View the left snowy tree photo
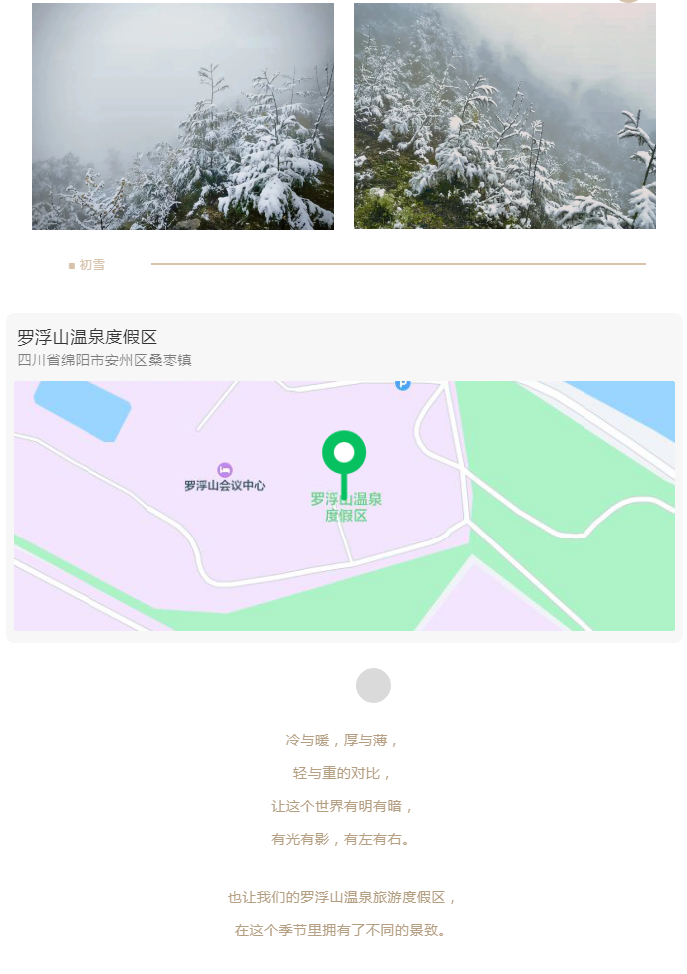This screenshot has width=687, height=974. pyautogui.click(x=183, y=116)
